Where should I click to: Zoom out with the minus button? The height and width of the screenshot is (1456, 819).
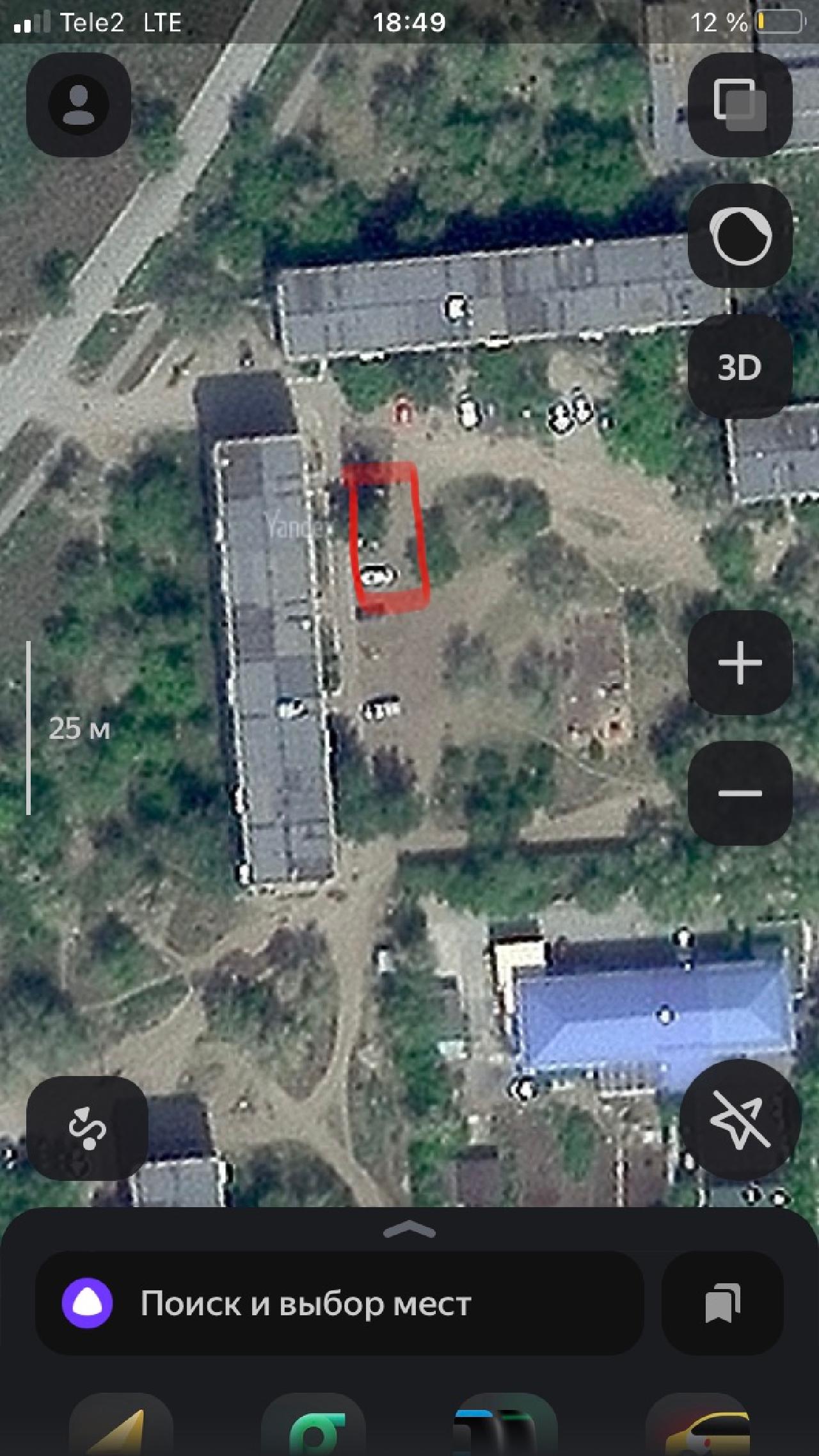click(x=740, y=794)
